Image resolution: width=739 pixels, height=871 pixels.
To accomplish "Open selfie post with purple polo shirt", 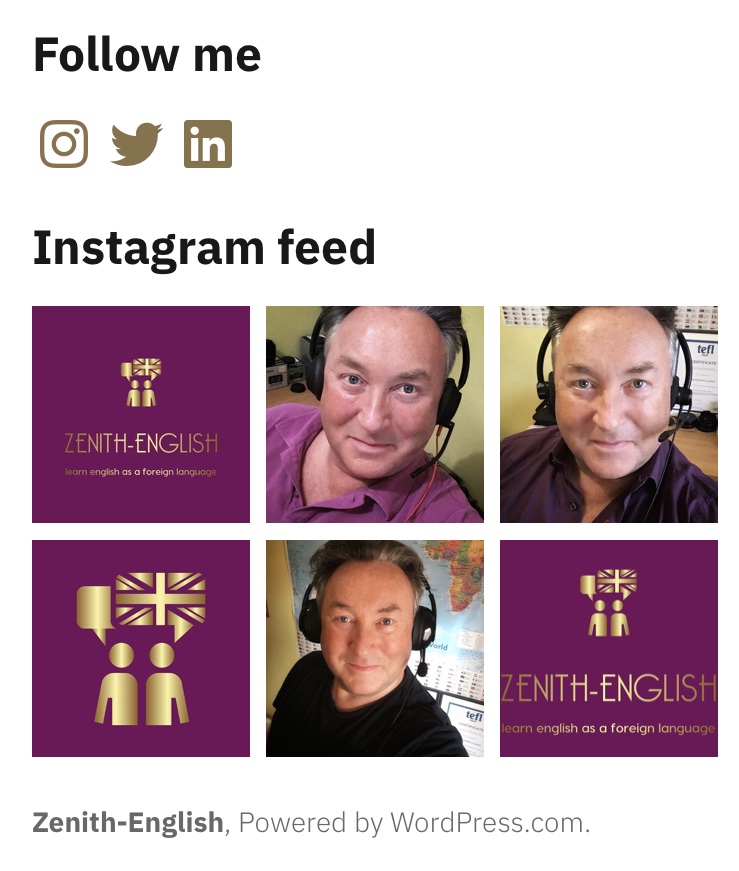I will (x=375, y=414).
